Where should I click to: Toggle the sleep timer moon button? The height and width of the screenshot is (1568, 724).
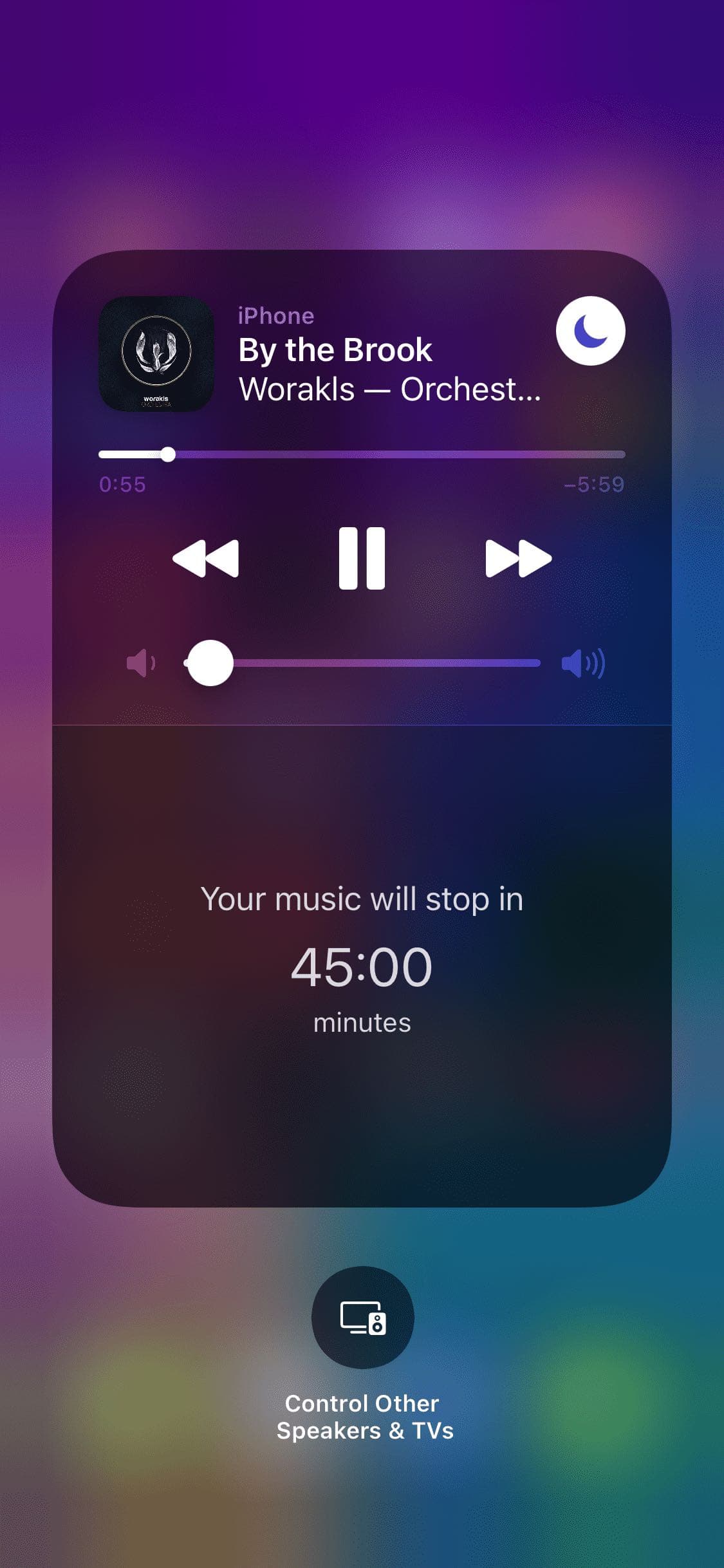(590, 331)
